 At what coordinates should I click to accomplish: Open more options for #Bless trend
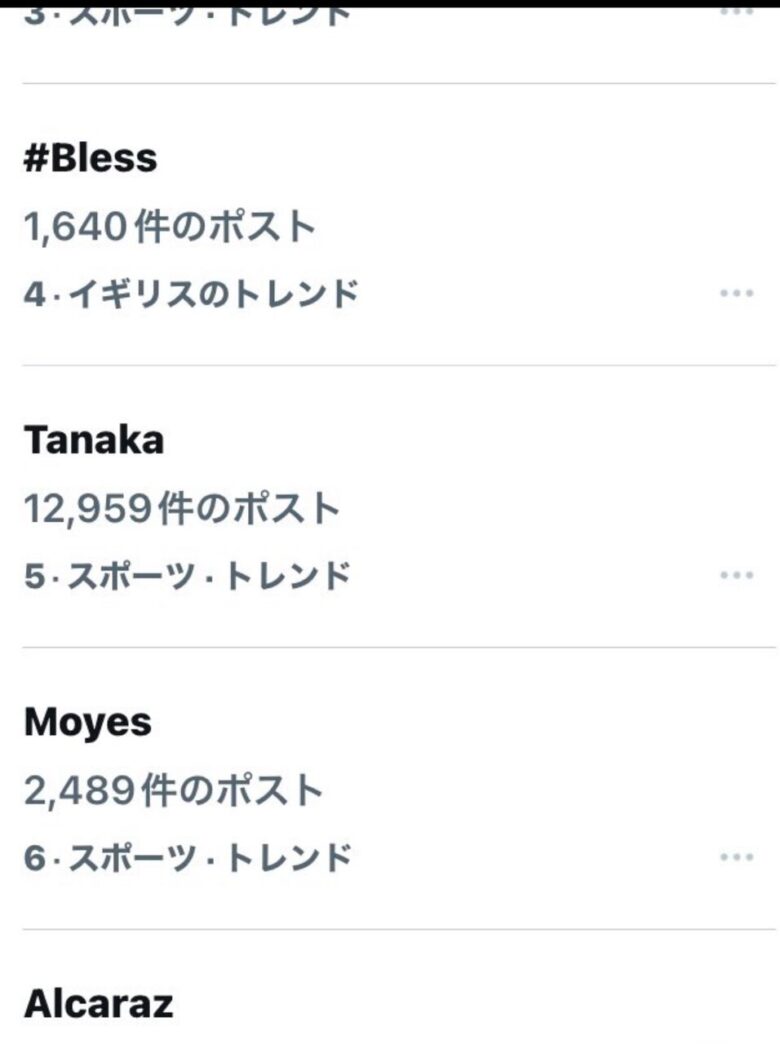pyautogui.click(x=737, y=294)
